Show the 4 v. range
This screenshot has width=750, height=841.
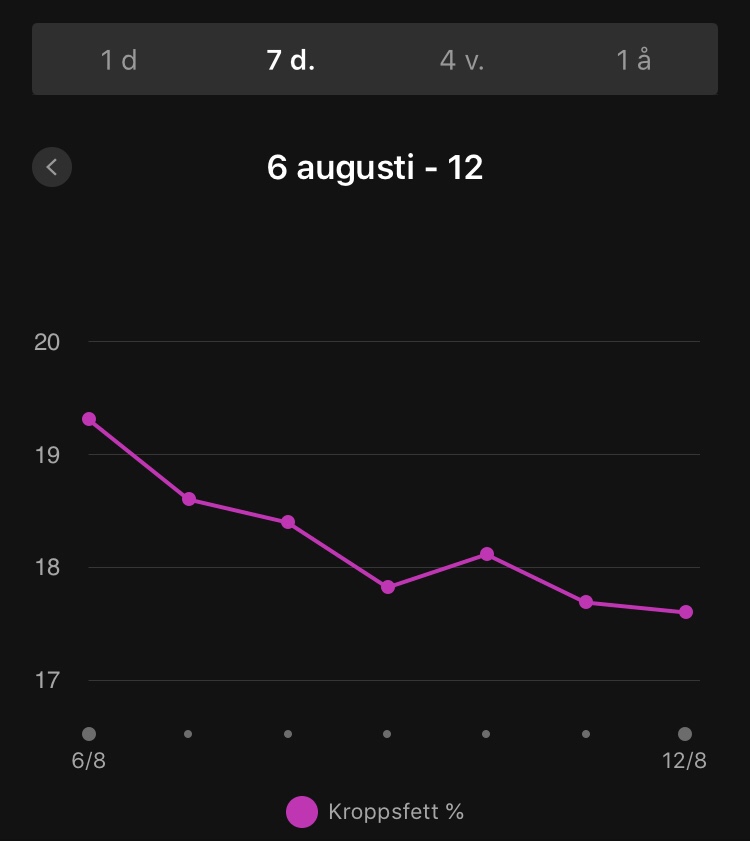pos(461,60)
